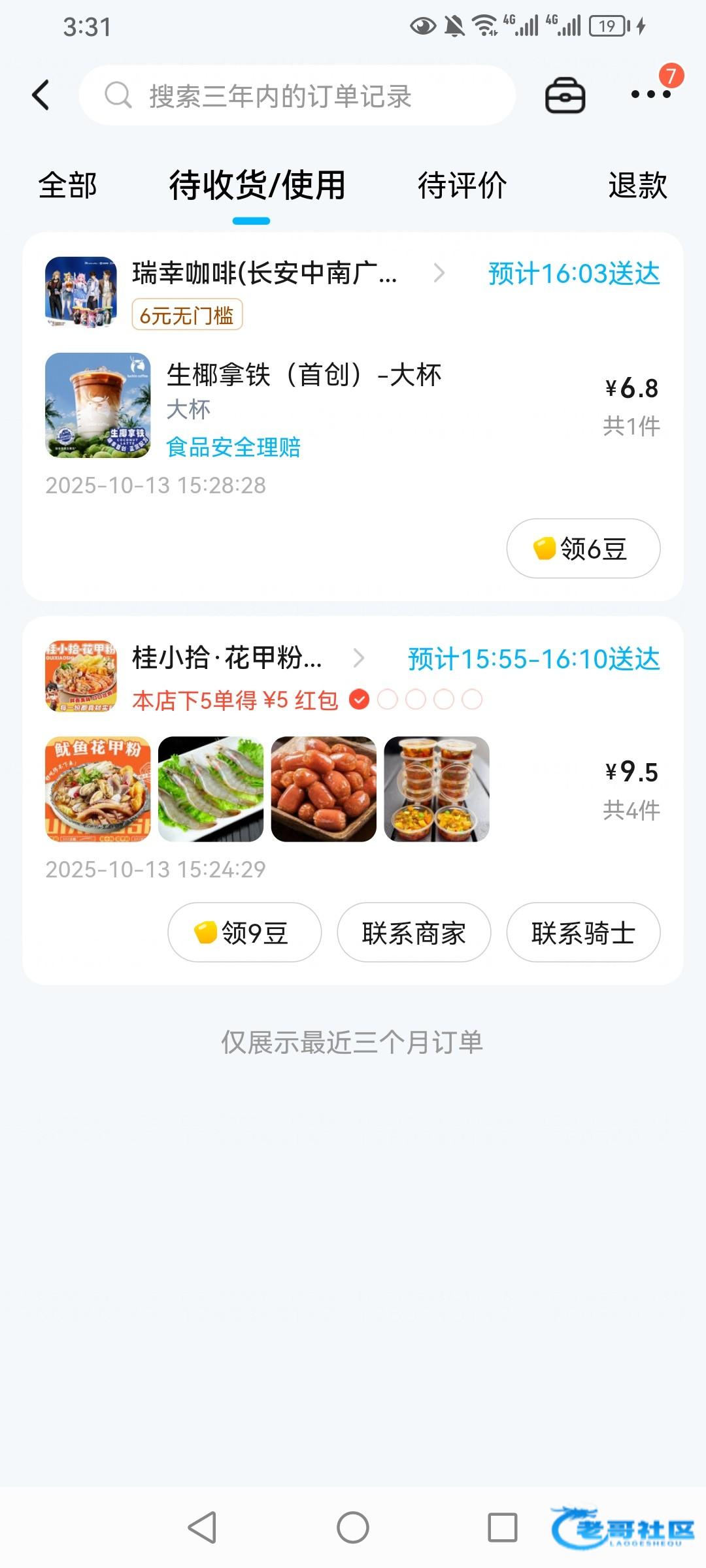Open the briefcase icon next to search
706x1568 pixels.
pos(565,95)
